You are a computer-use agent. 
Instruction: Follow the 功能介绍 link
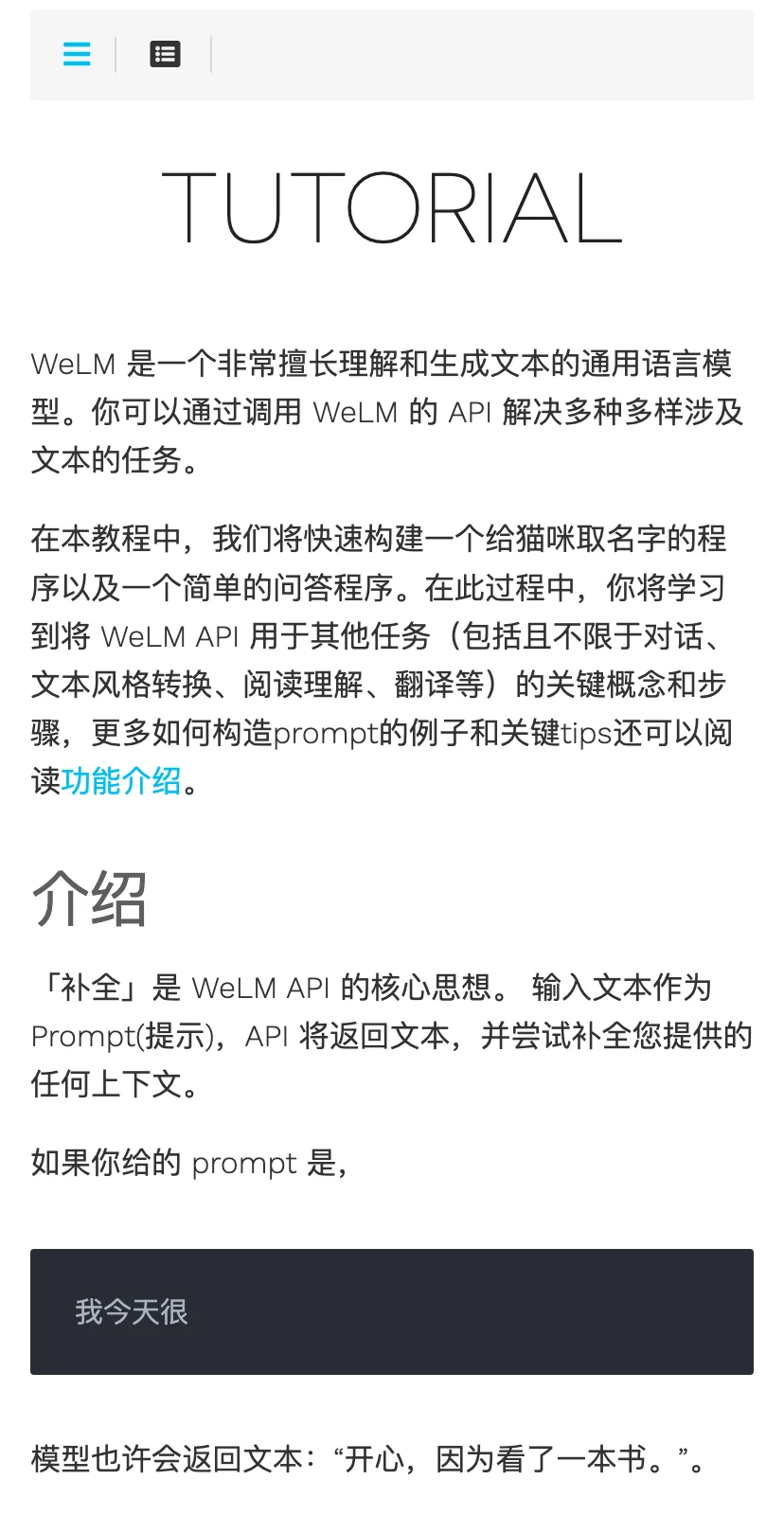tap(121, 781)
